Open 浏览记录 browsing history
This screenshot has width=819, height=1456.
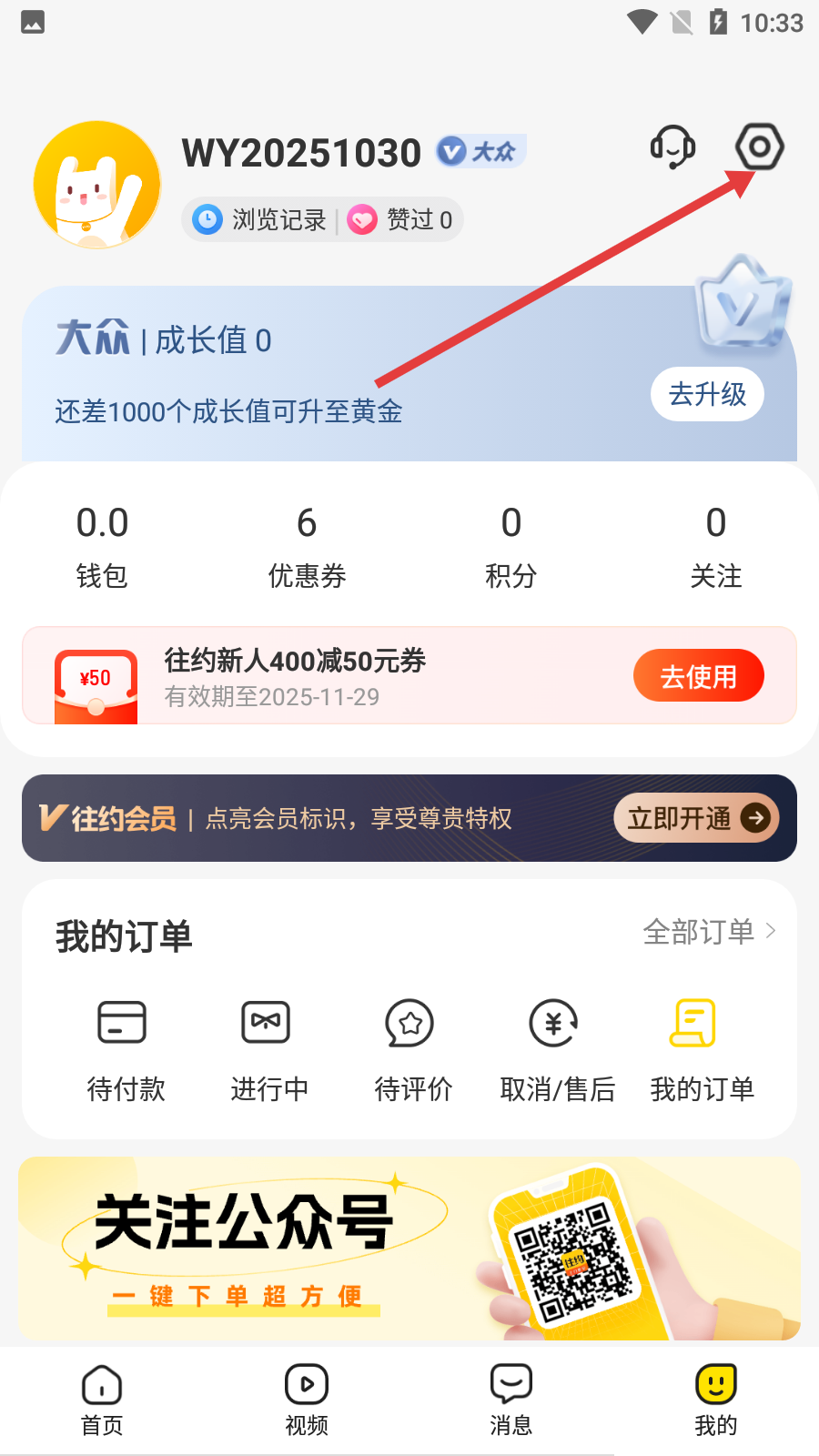(261, 219)
